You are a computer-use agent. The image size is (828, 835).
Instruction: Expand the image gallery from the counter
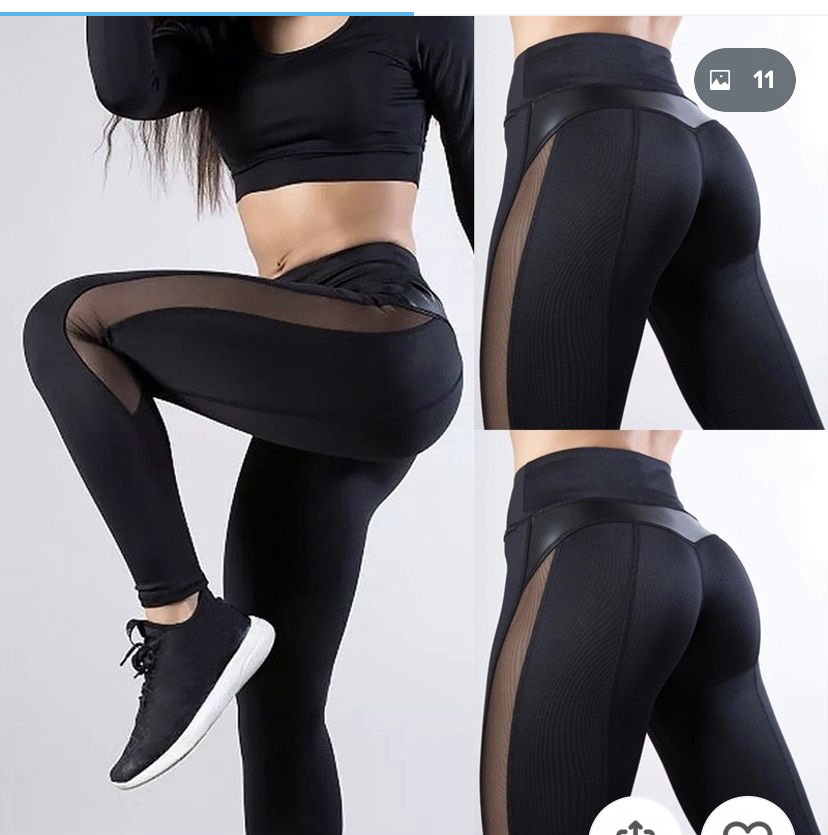coord(743,81)
